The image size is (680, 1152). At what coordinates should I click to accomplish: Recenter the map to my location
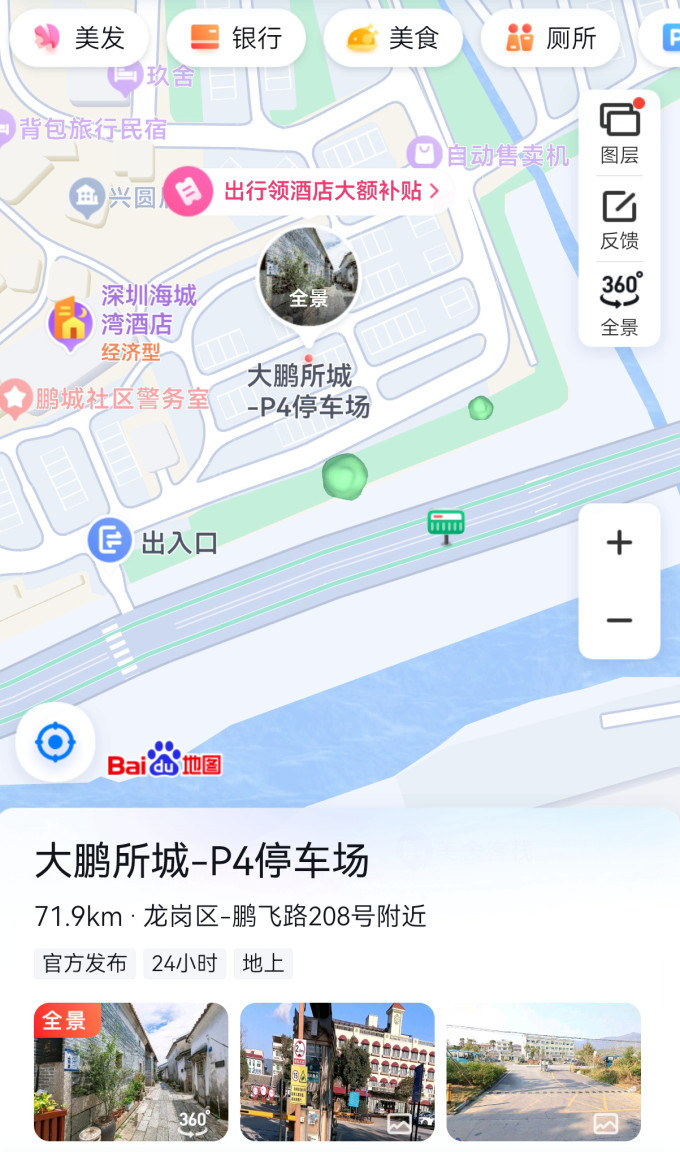pos(55,742)
